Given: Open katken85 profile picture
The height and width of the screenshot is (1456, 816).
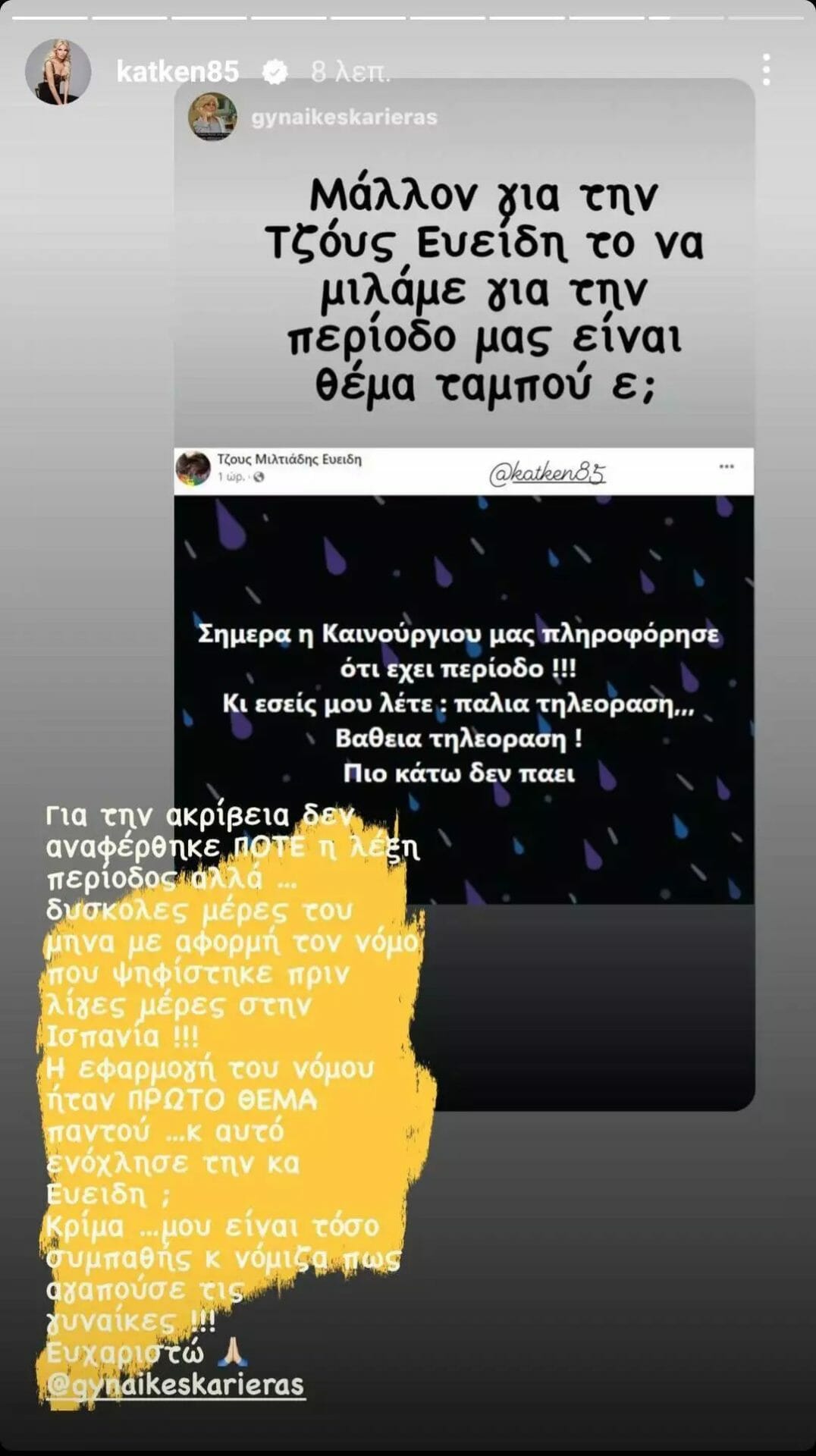Looking at the screenshot, I should tap(58, 71).
